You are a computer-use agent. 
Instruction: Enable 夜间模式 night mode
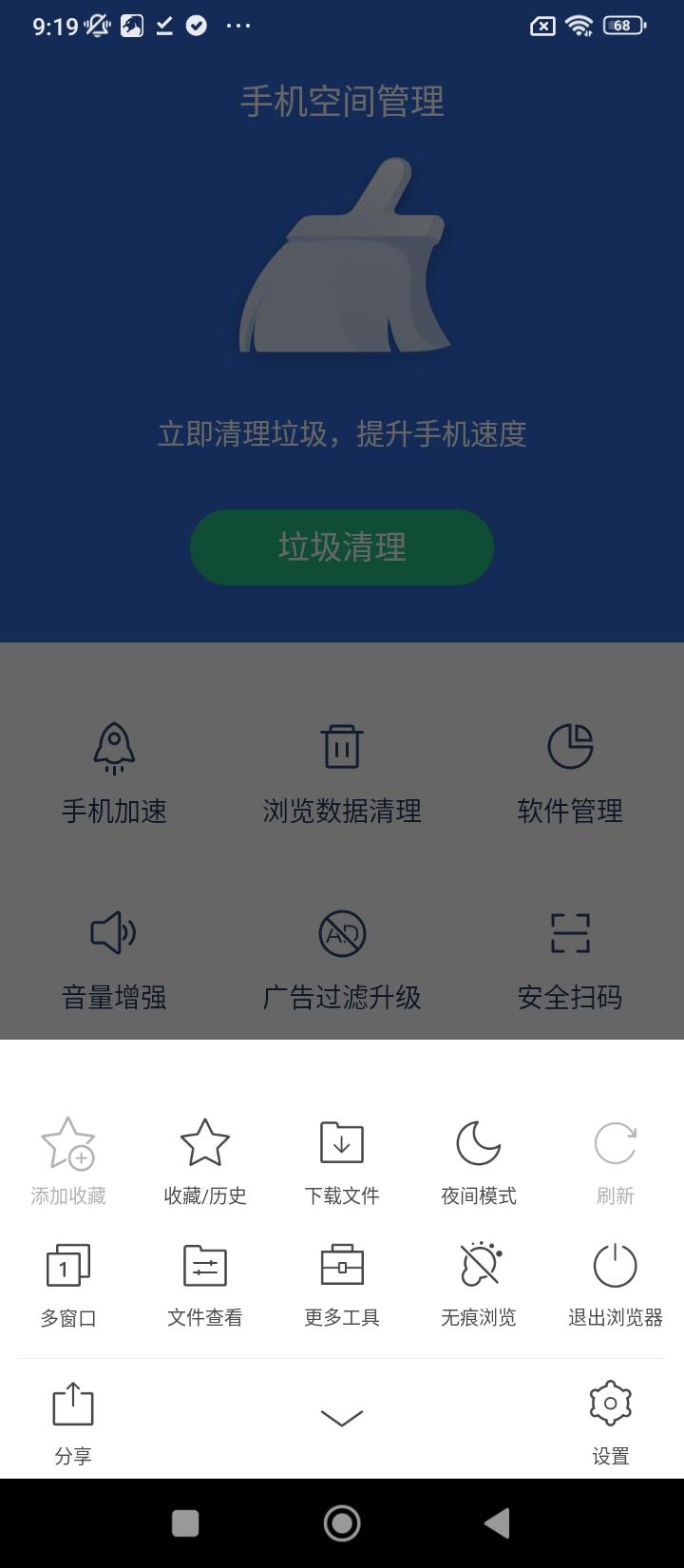pos(478,1144)
